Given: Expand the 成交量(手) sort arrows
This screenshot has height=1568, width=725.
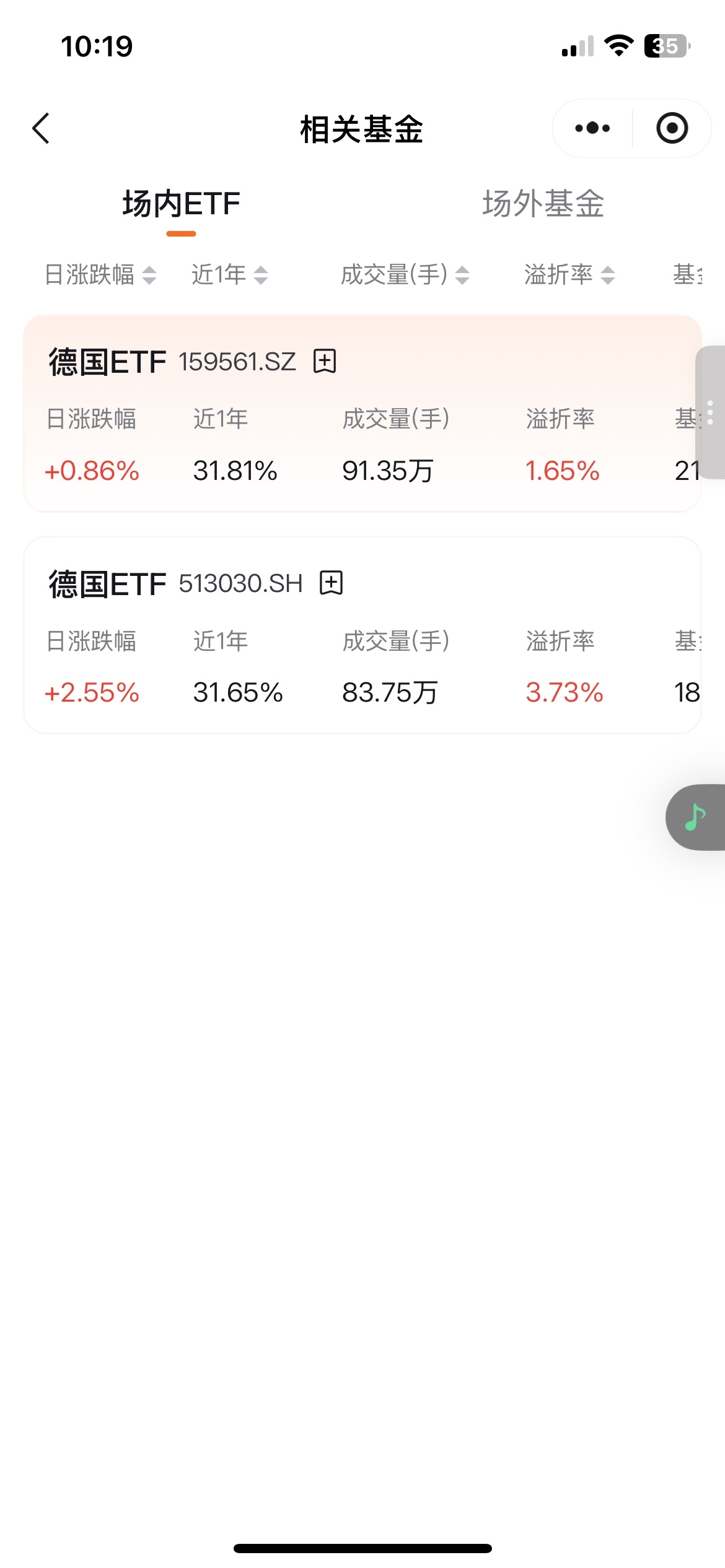Looking at the screenshot, I should click(x=461, y=275).
